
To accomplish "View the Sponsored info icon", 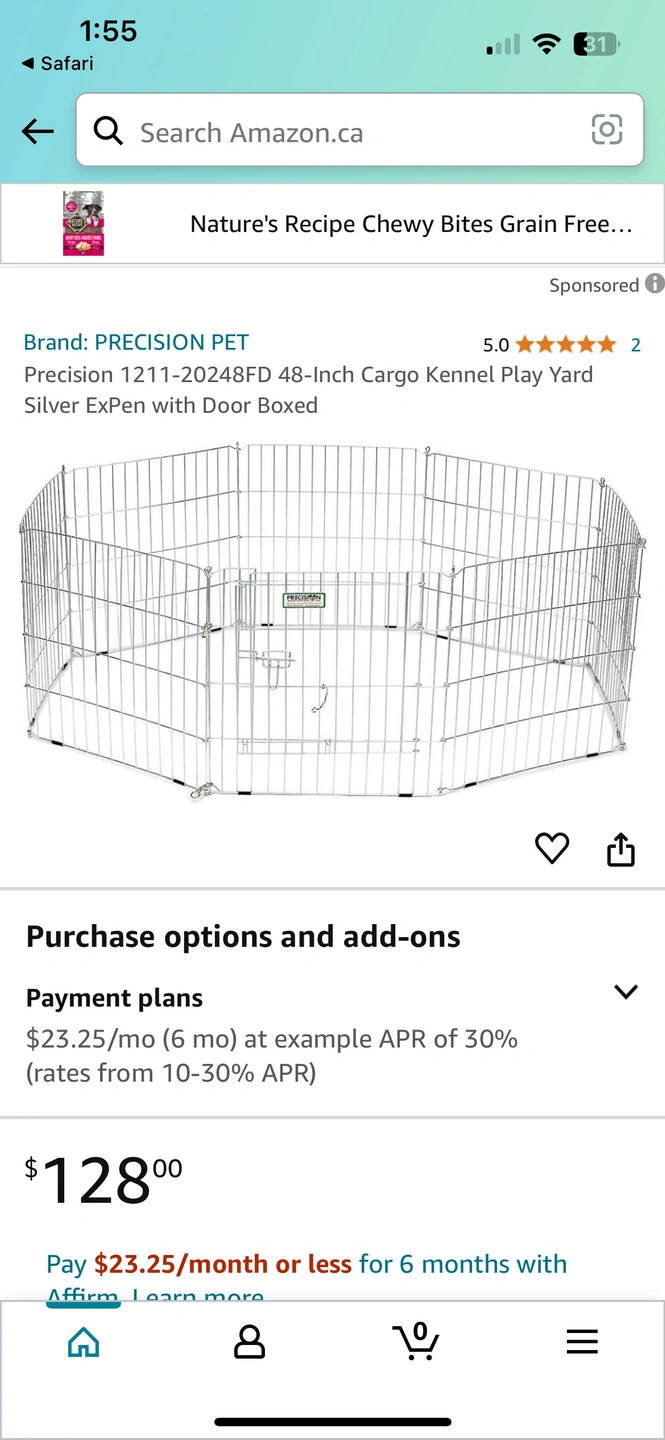I will coord(654,284).
